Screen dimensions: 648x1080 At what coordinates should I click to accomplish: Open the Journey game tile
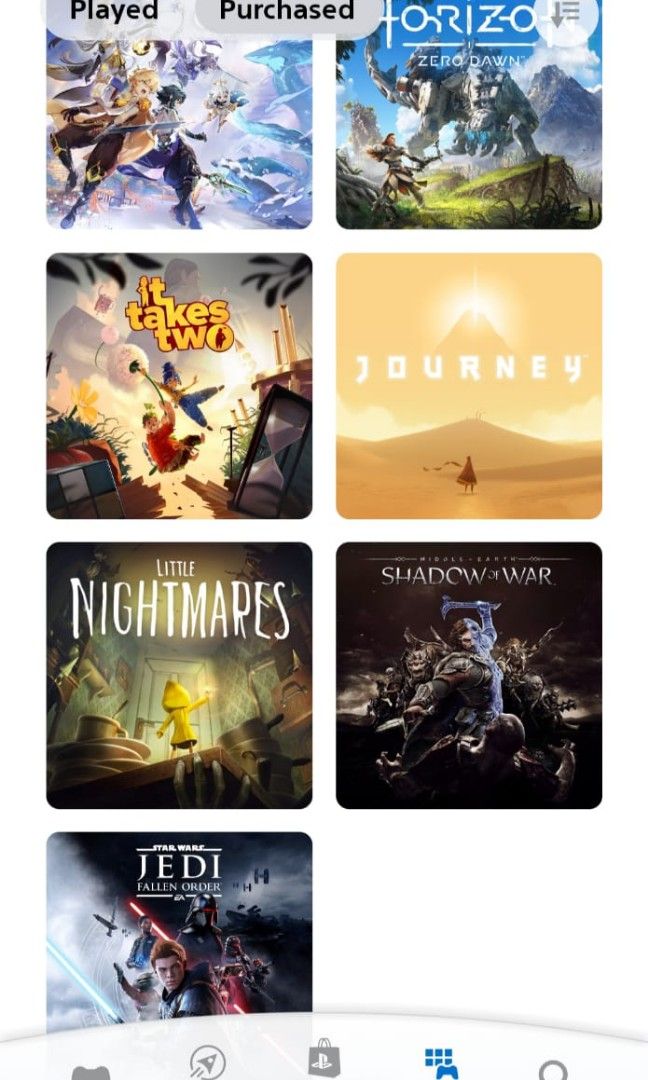469,385
